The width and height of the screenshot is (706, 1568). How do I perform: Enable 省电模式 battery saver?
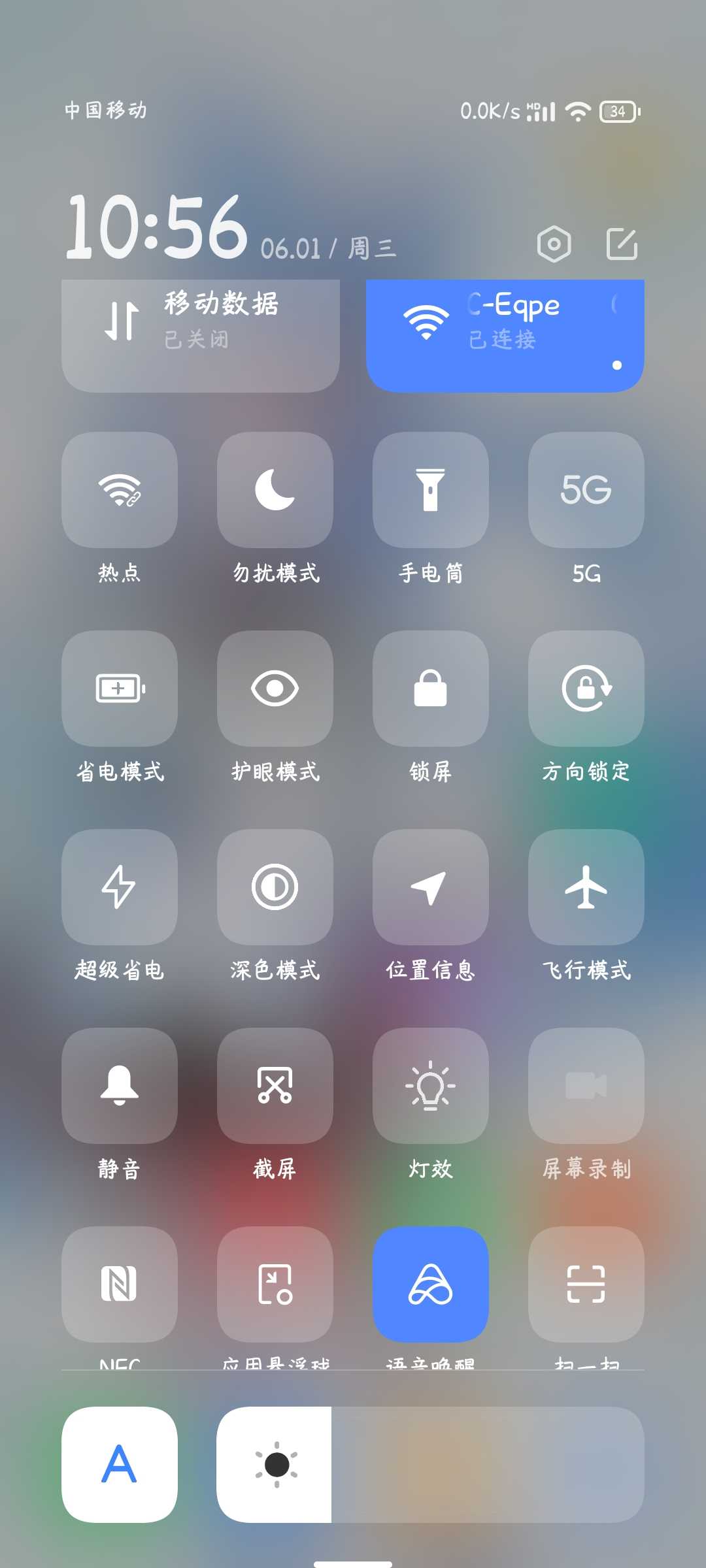120,689
